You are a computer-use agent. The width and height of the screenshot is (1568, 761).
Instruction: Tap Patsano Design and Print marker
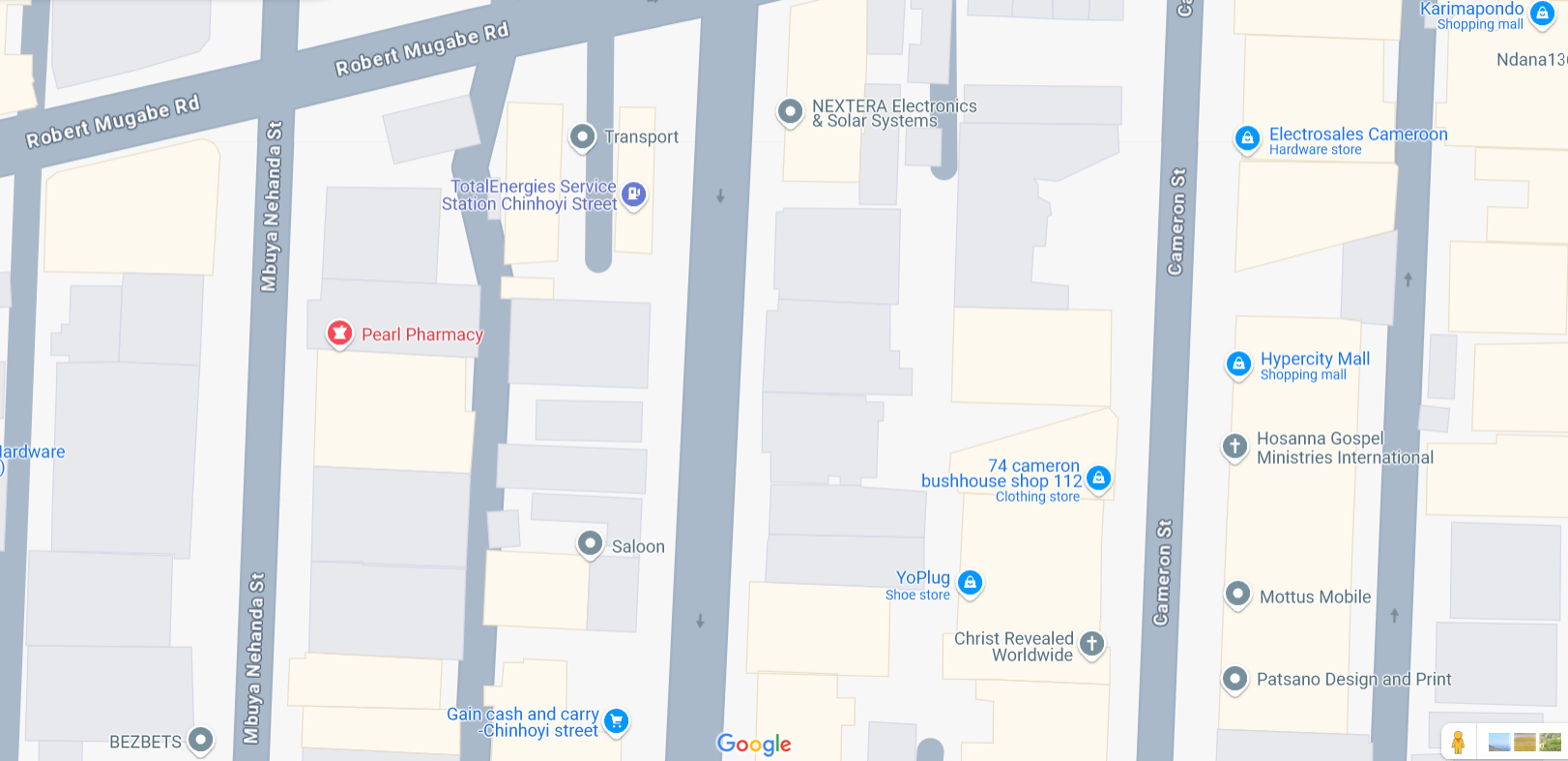(1234, 679)
